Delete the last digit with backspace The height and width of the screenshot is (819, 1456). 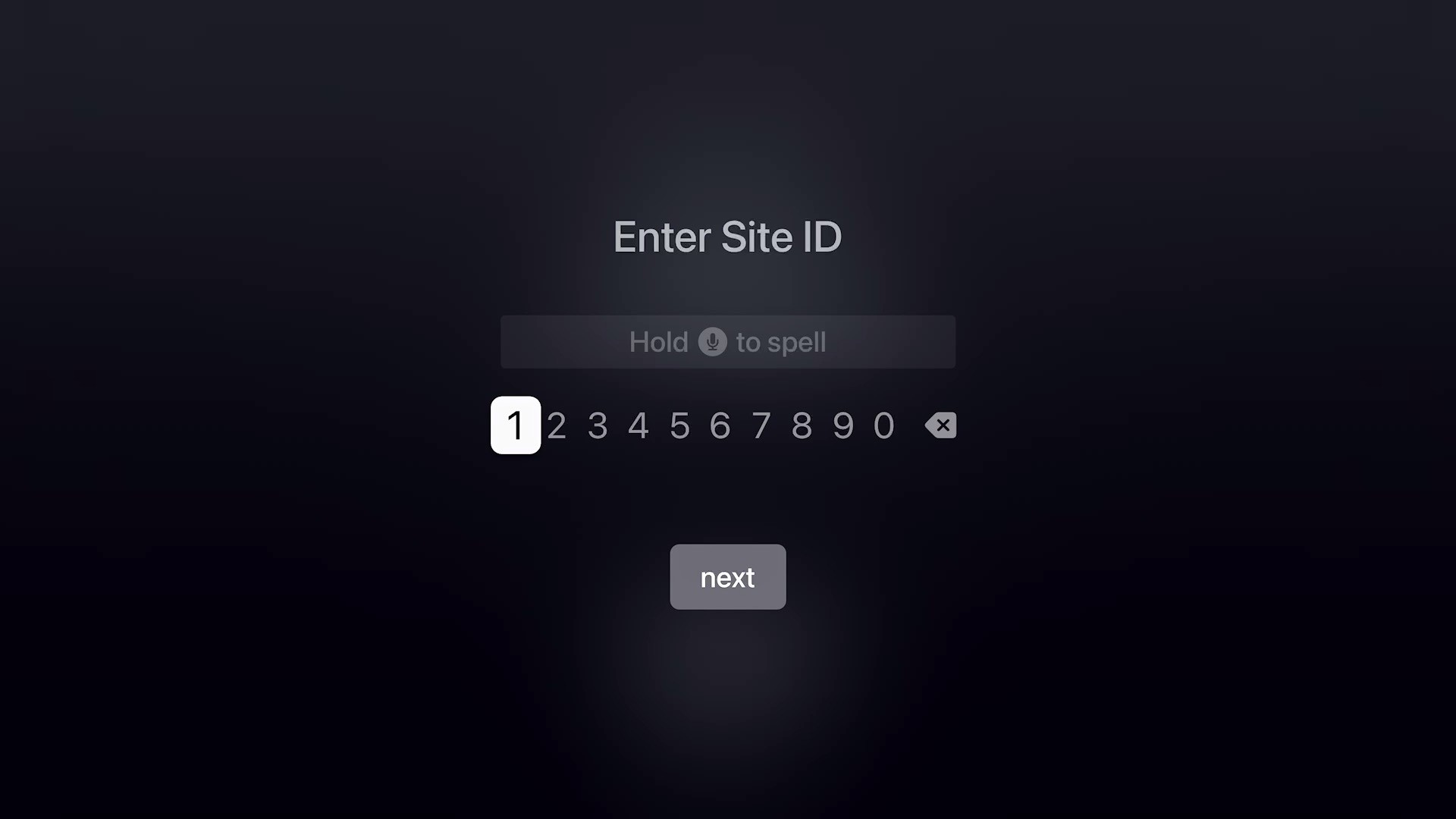pyautogui.click(x=941, y=425)
